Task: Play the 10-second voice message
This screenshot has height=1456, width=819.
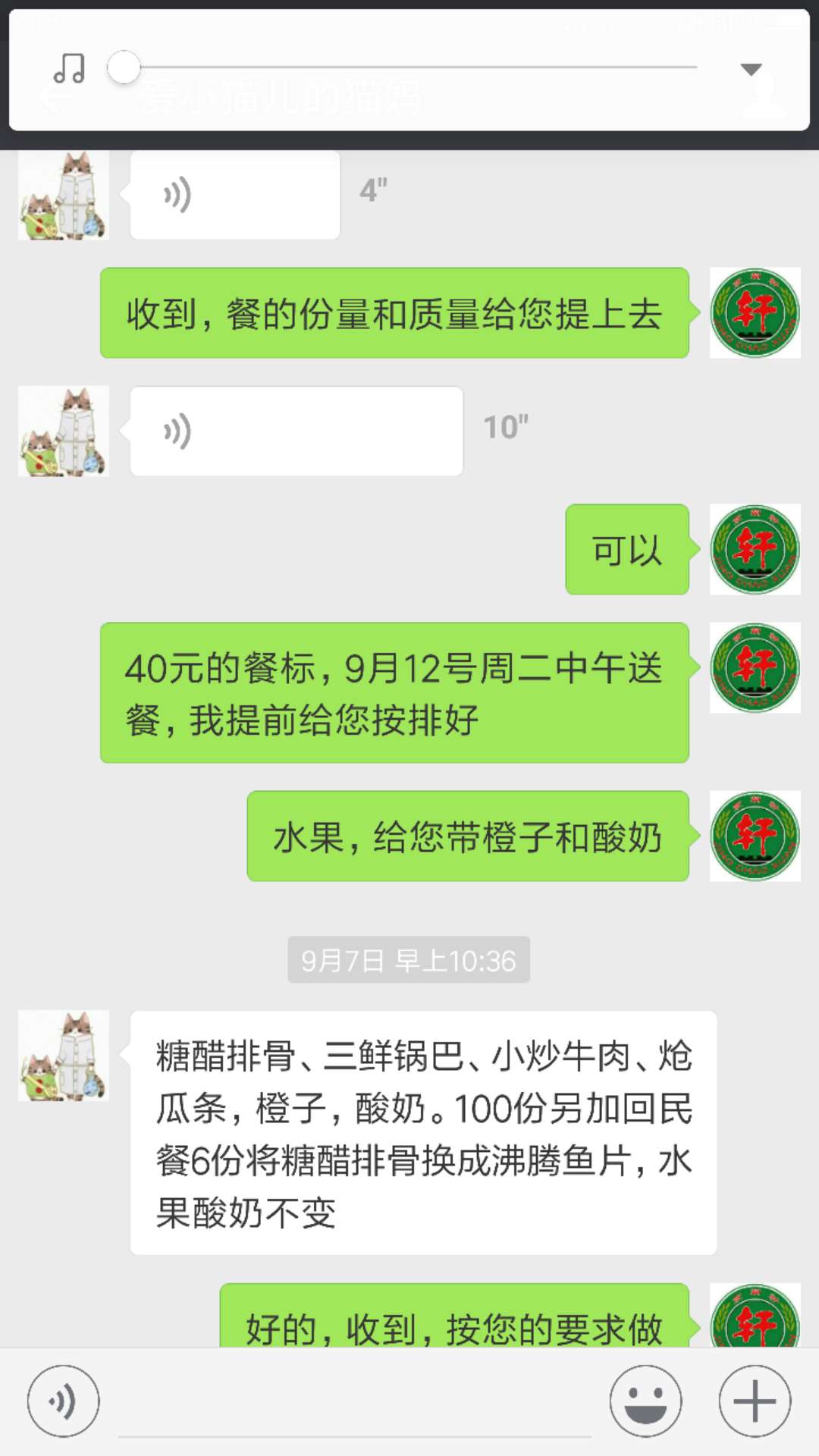Action: coord(296,431)
